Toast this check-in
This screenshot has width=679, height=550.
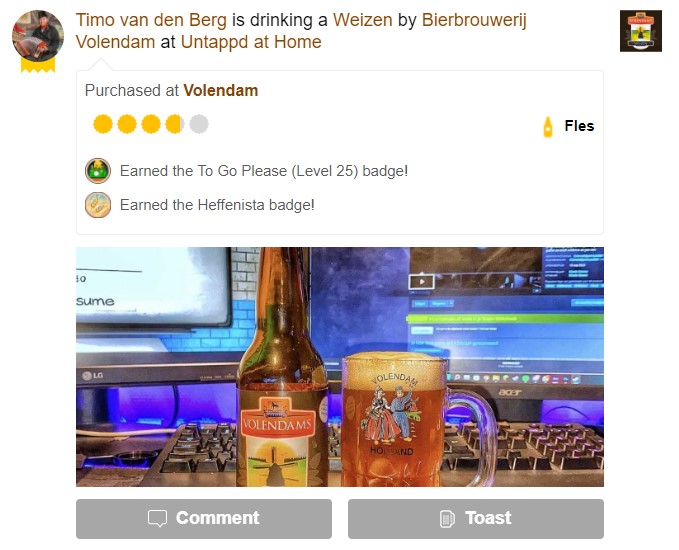(475, 518)
